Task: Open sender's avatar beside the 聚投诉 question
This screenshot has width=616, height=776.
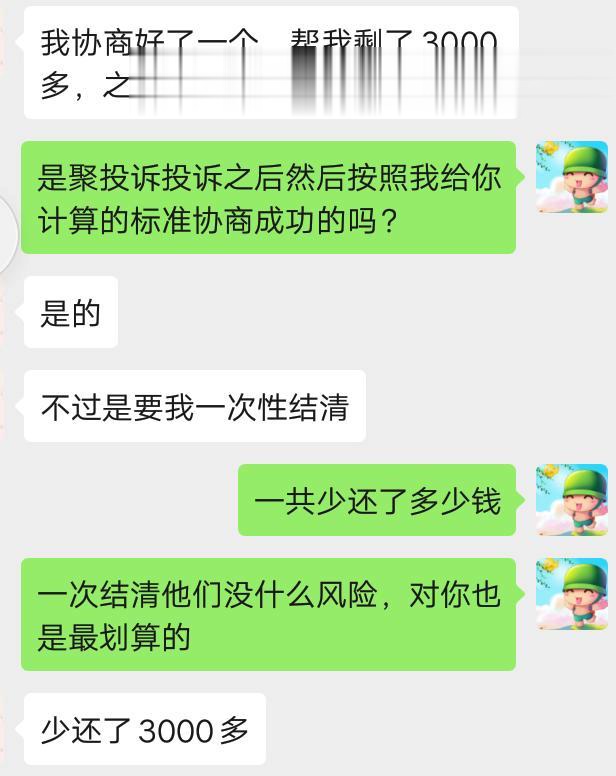Action: (x=572, y=177)
